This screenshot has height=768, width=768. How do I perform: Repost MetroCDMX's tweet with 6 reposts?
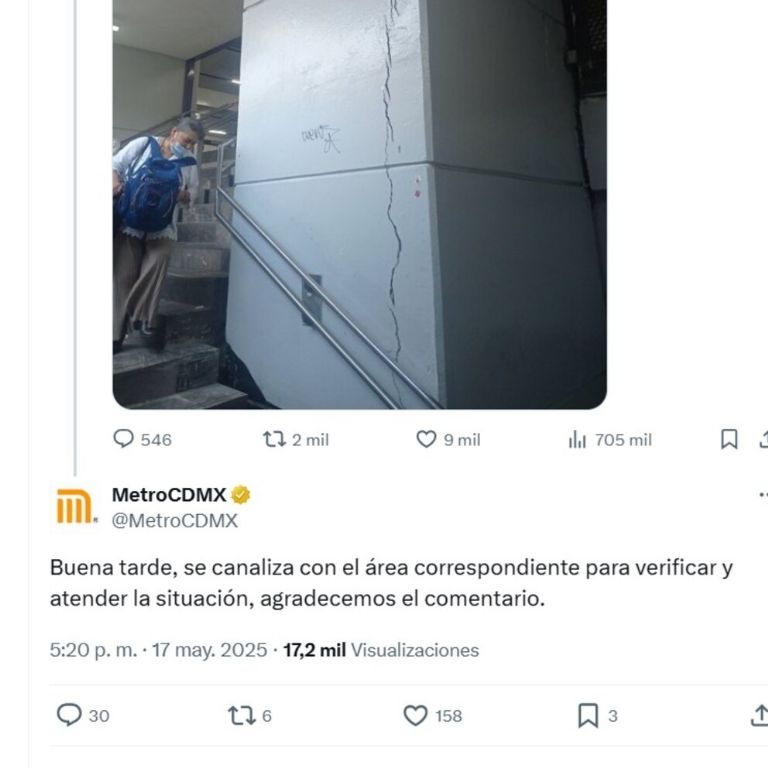click(x=241, y=715)
